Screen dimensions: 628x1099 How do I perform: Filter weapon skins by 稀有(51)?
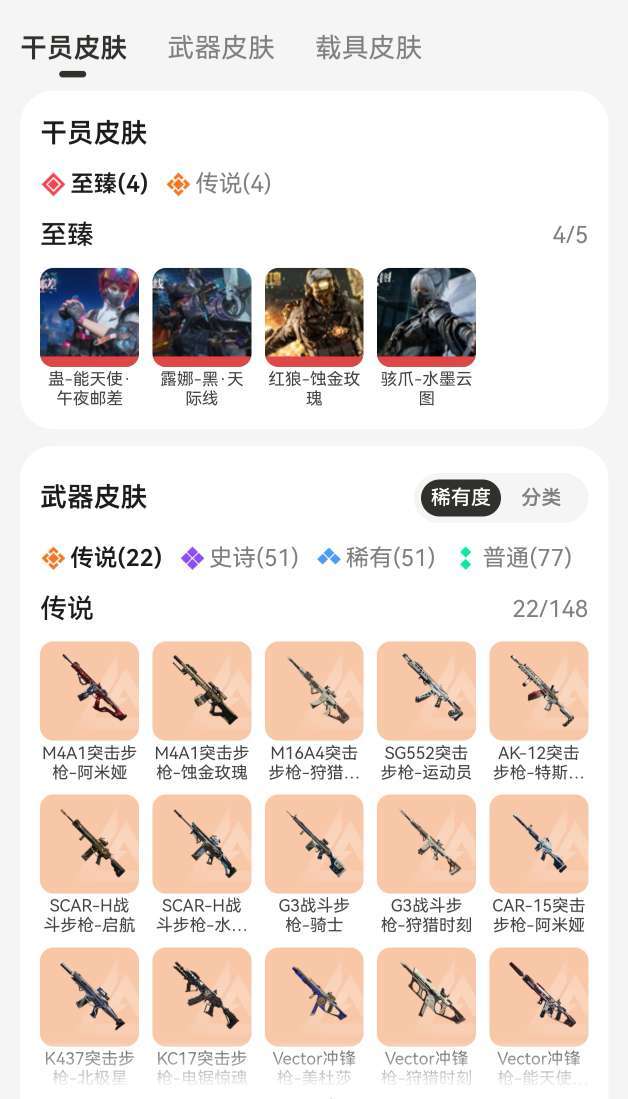coord(377,558)
